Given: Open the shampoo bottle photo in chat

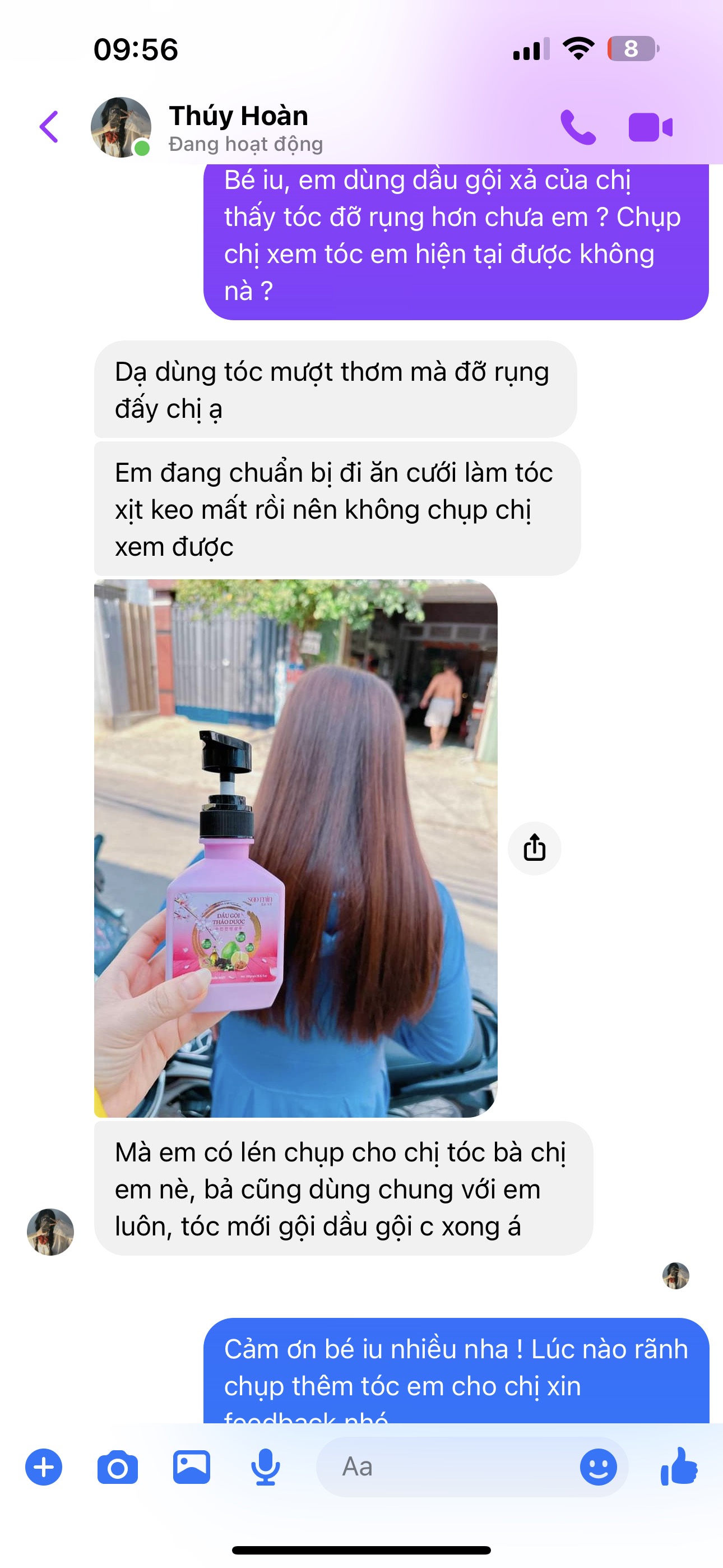Looking at the screenshot, I should [296, 847].
